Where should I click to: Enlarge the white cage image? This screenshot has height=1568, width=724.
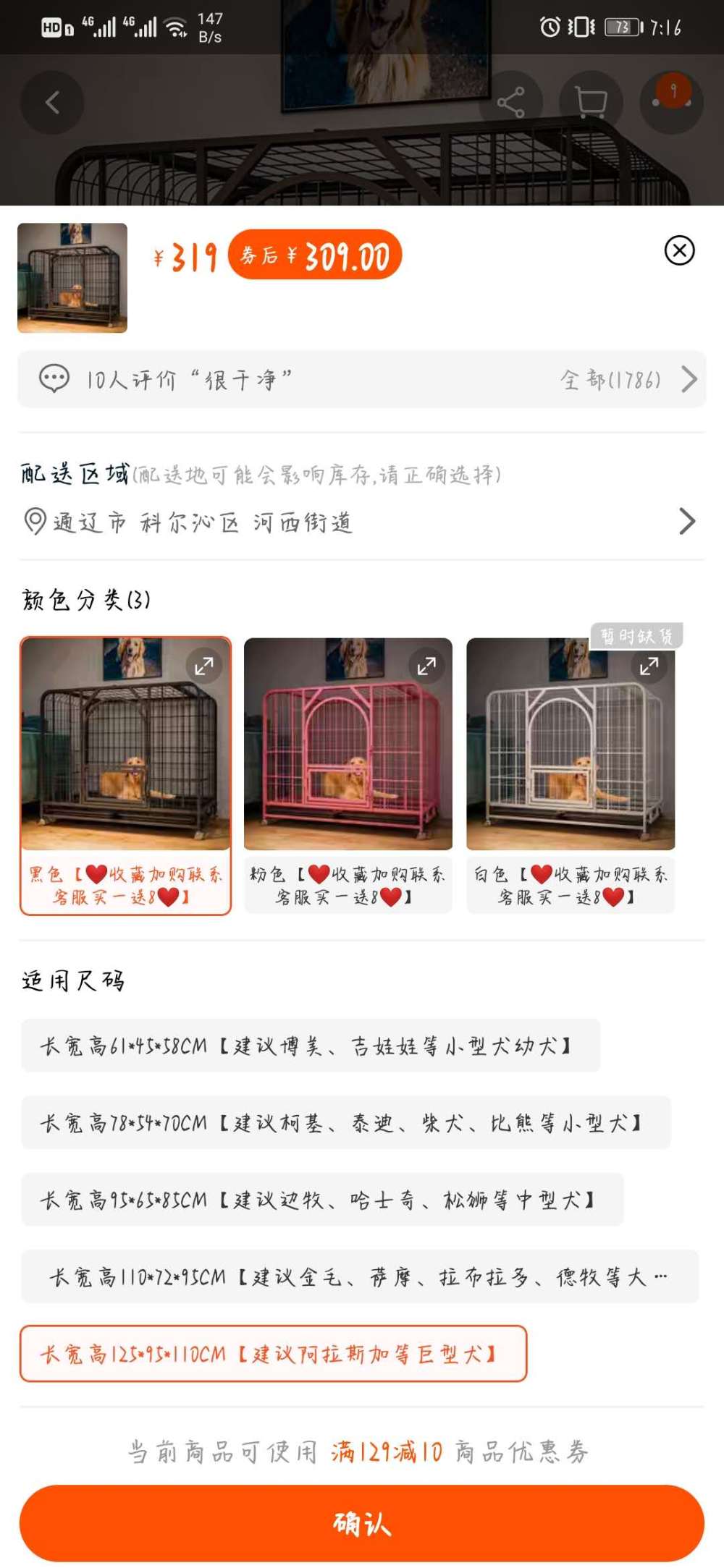point(649,666)
